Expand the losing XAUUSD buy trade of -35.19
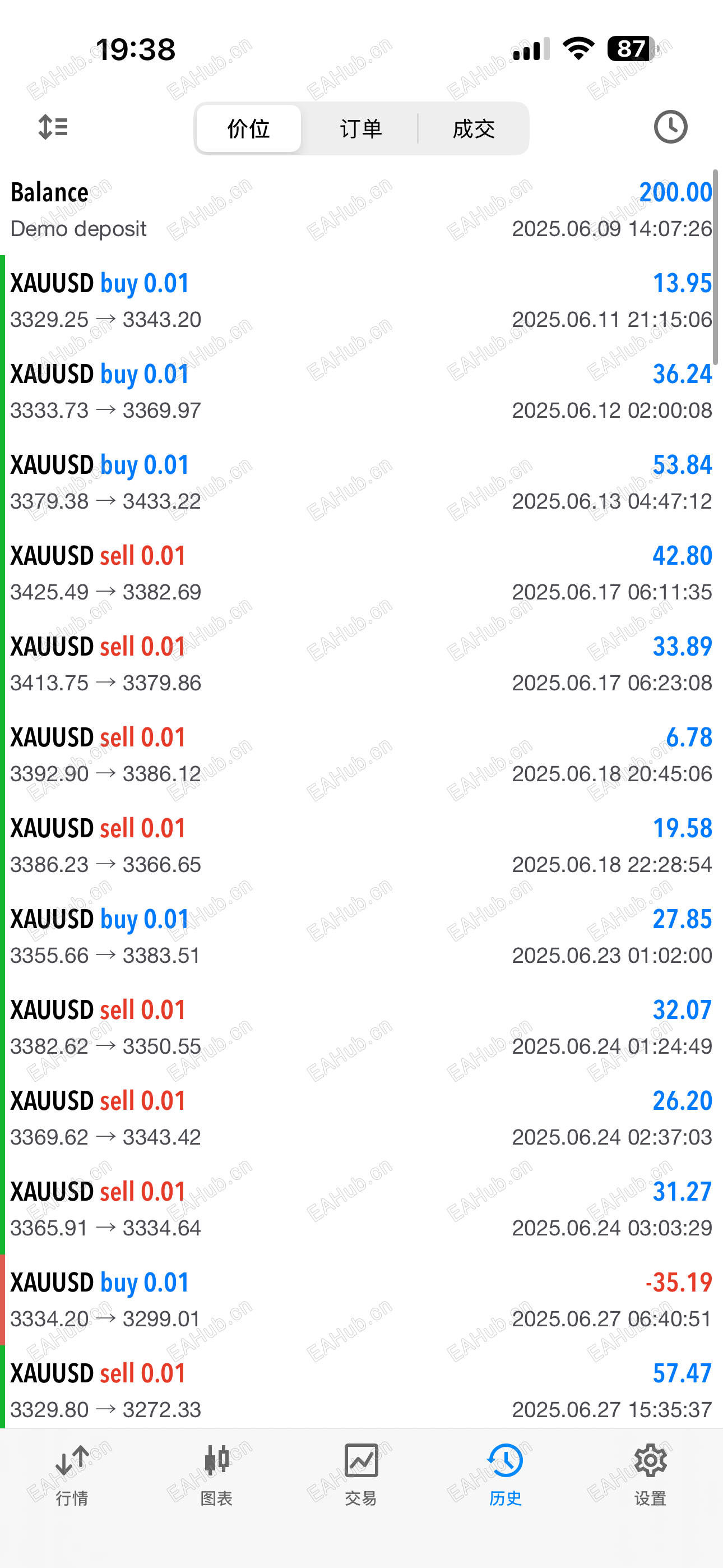Viewport: 723px width, 1568px height. [x=361, y=1299]
